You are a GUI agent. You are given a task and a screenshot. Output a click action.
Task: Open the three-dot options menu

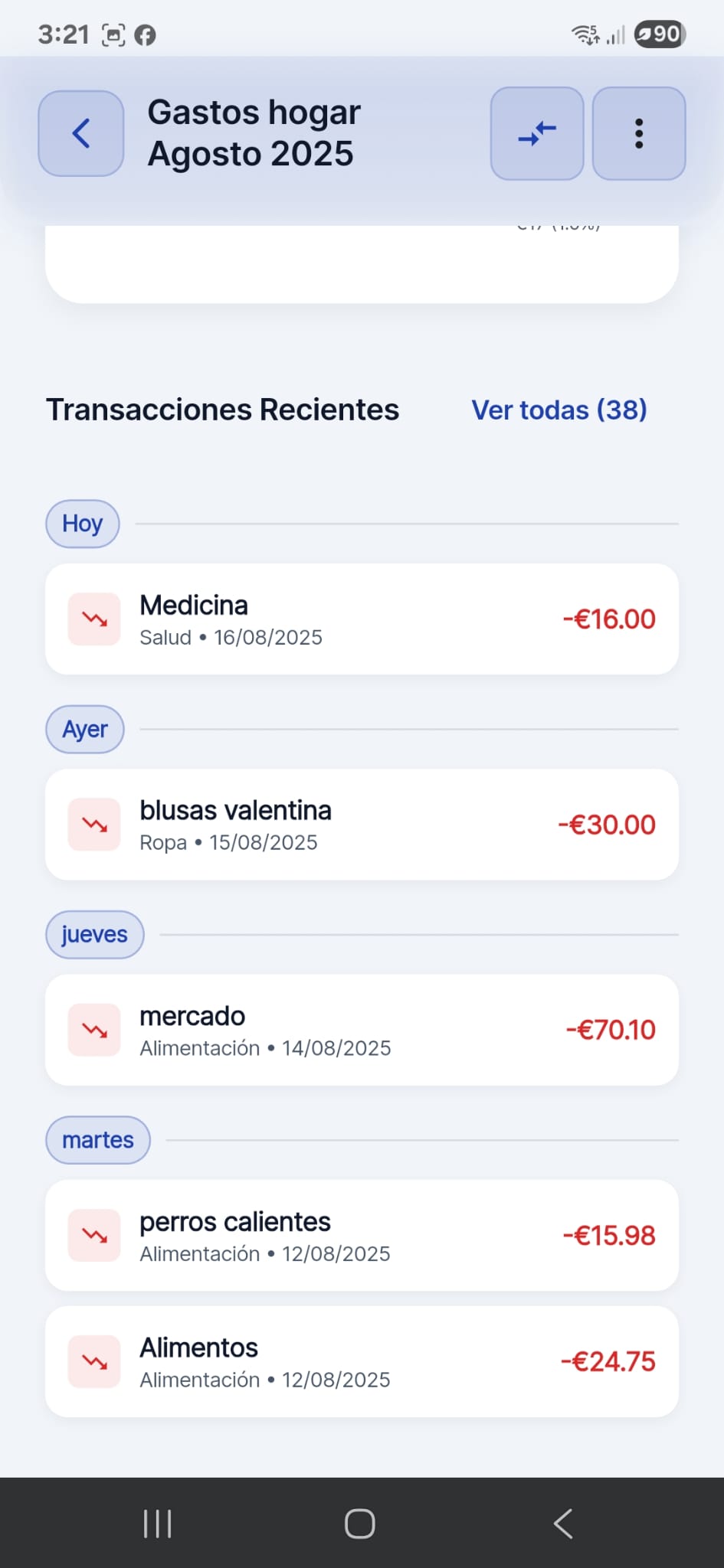tap(638, 132)
